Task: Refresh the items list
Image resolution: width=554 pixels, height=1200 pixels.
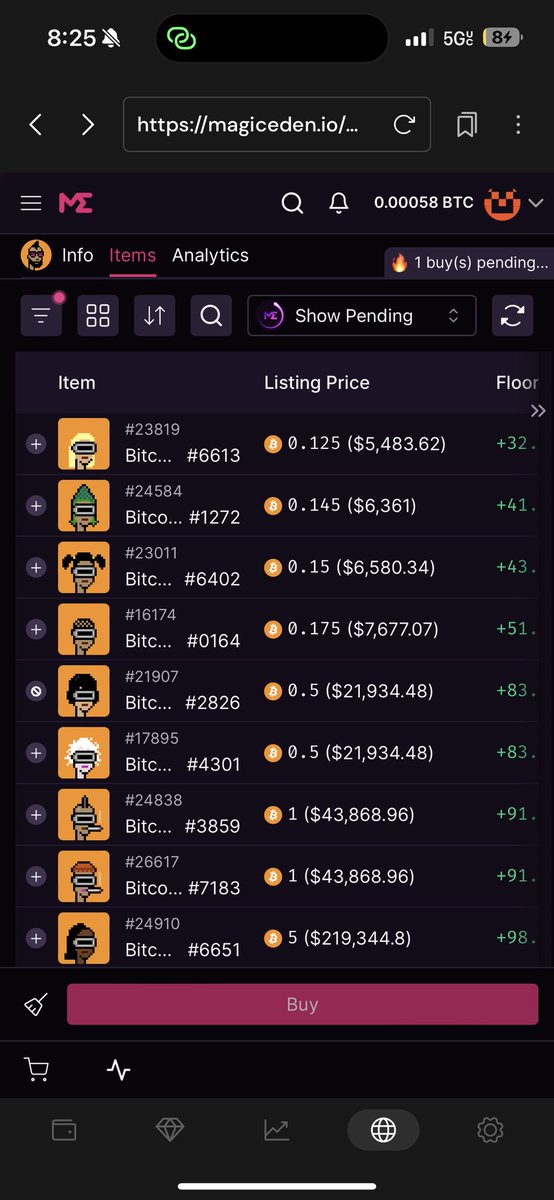Action: click(x=513, y=316)
